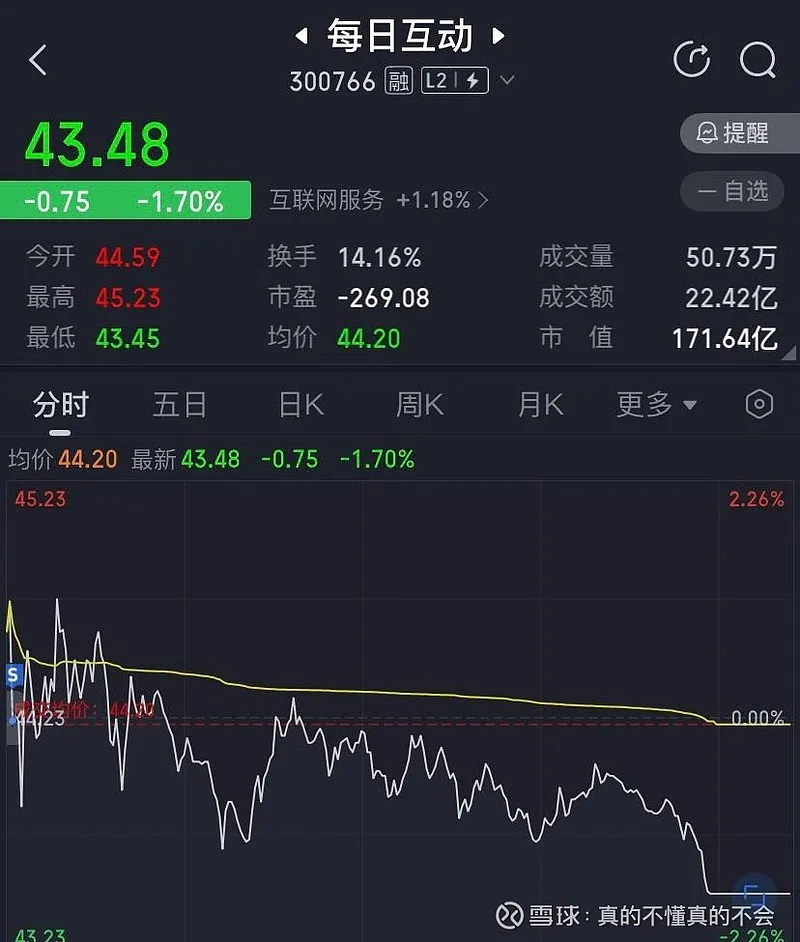Open the stock search
800x942 pixels.
point(757,60)
